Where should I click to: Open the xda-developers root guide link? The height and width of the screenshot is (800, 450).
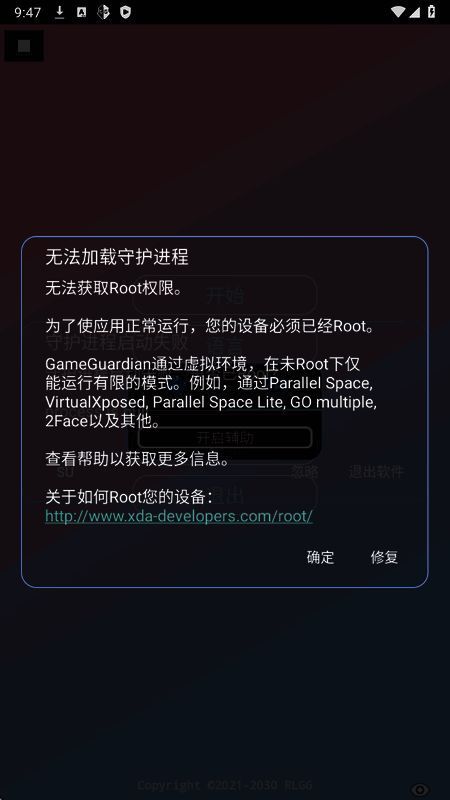(179, 516)
